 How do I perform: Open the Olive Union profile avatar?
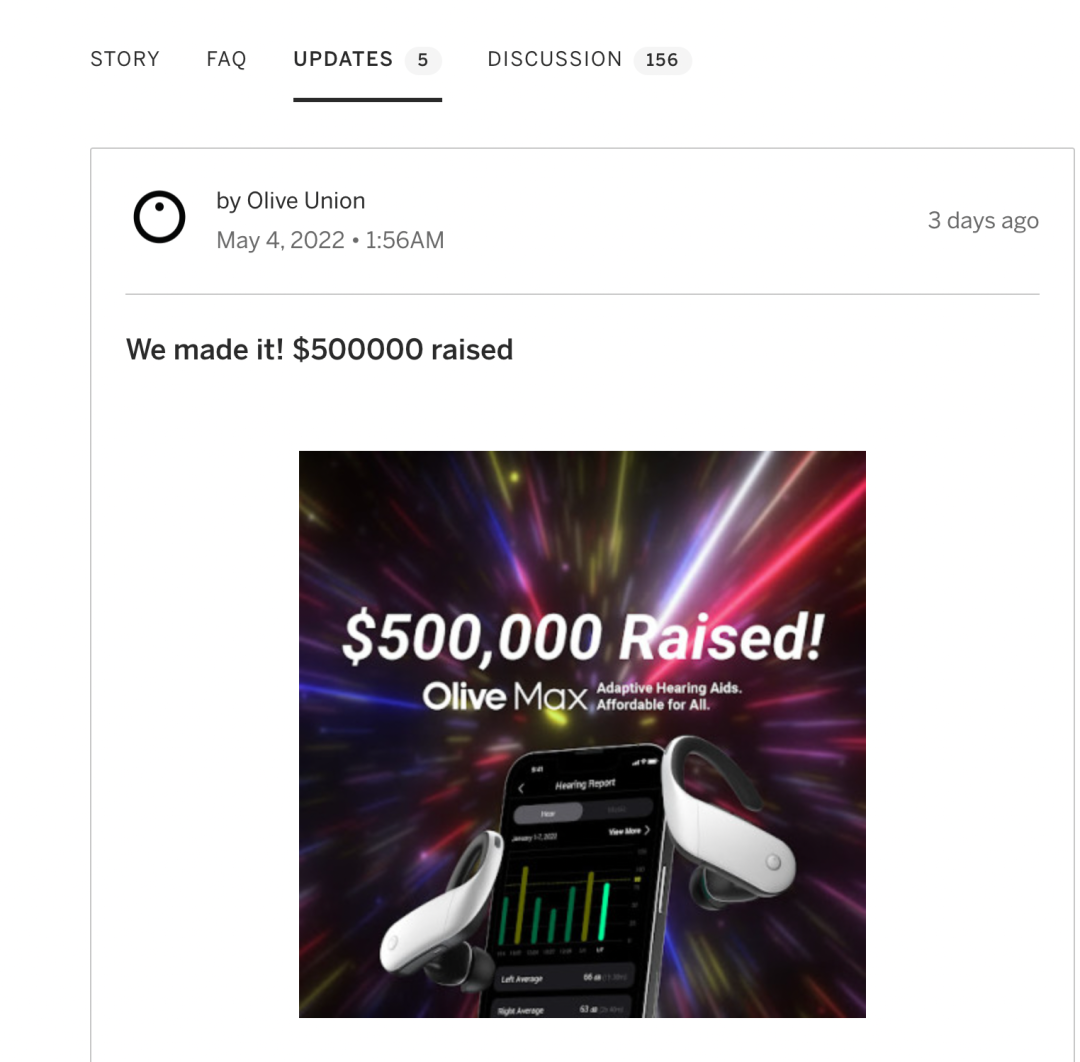160,217
